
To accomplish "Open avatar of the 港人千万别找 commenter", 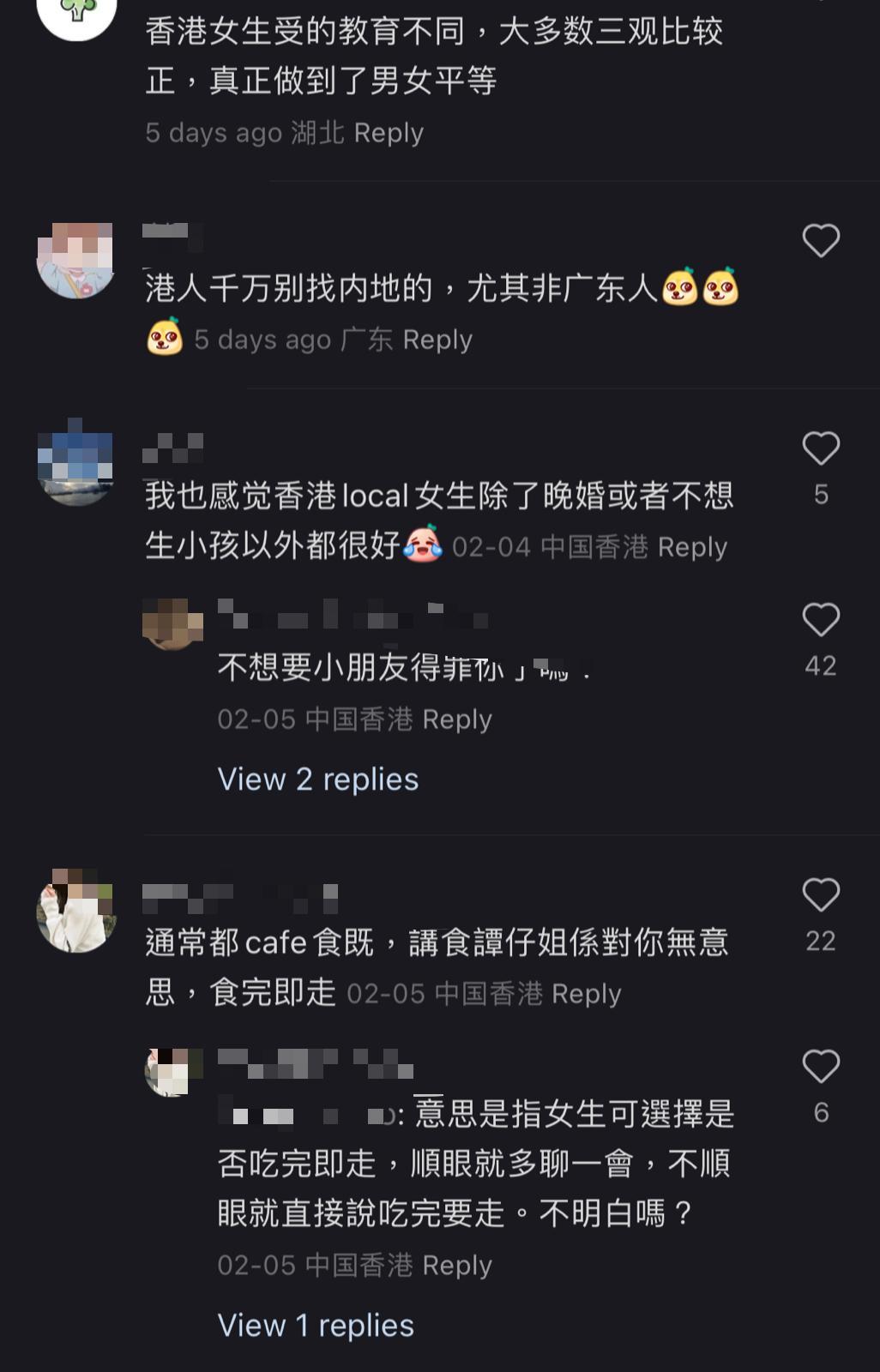I will pos(75,260).
